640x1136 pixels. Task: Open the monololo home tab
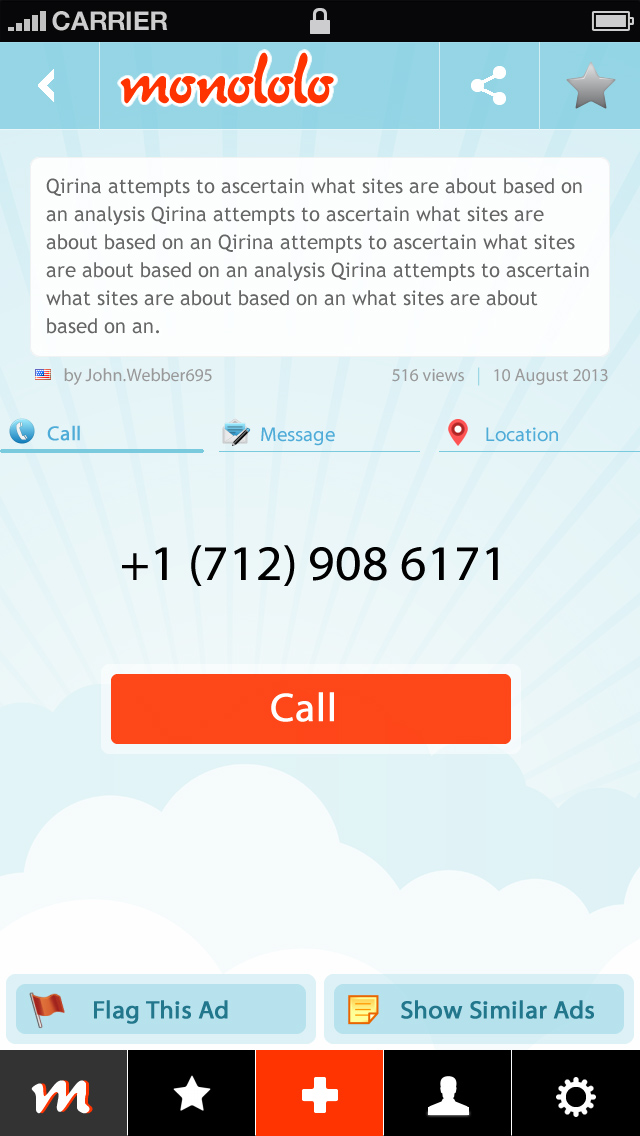[x=63, y=1094]
